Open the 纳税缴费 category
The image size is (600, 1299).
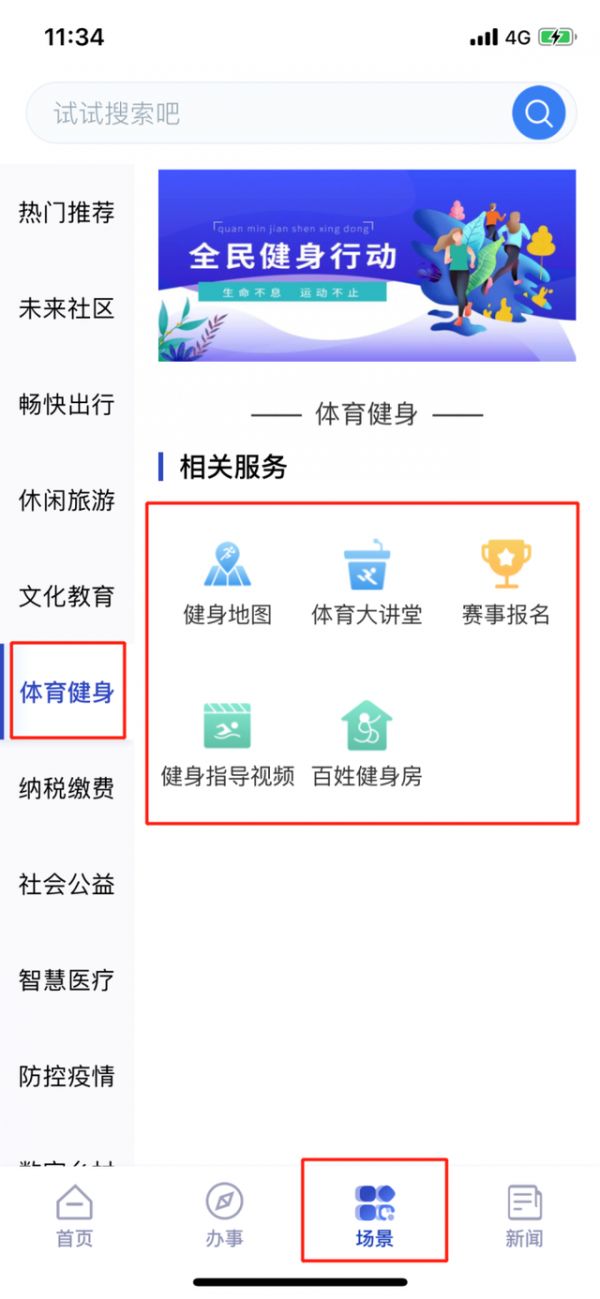[67, 788]
